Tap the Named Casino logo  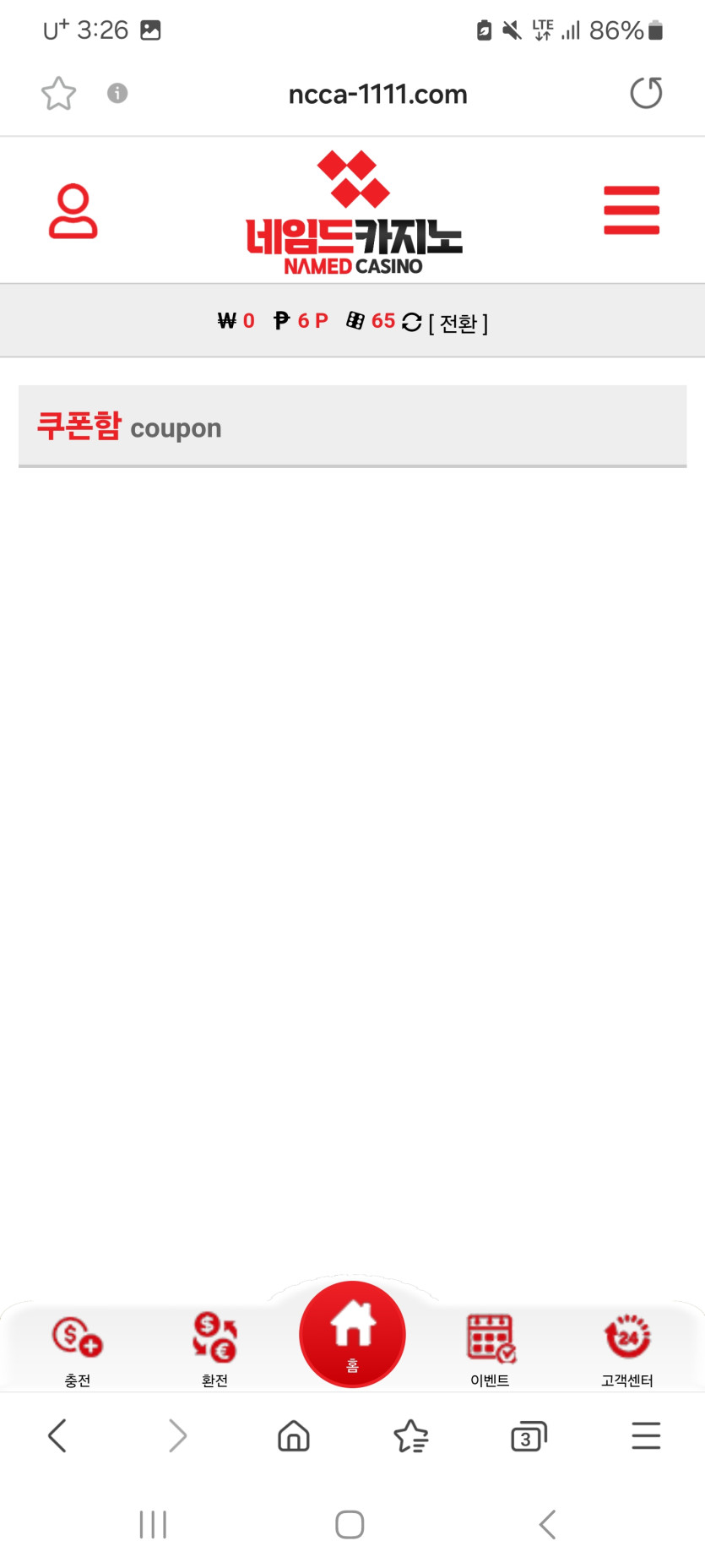[x=354, y=214]
